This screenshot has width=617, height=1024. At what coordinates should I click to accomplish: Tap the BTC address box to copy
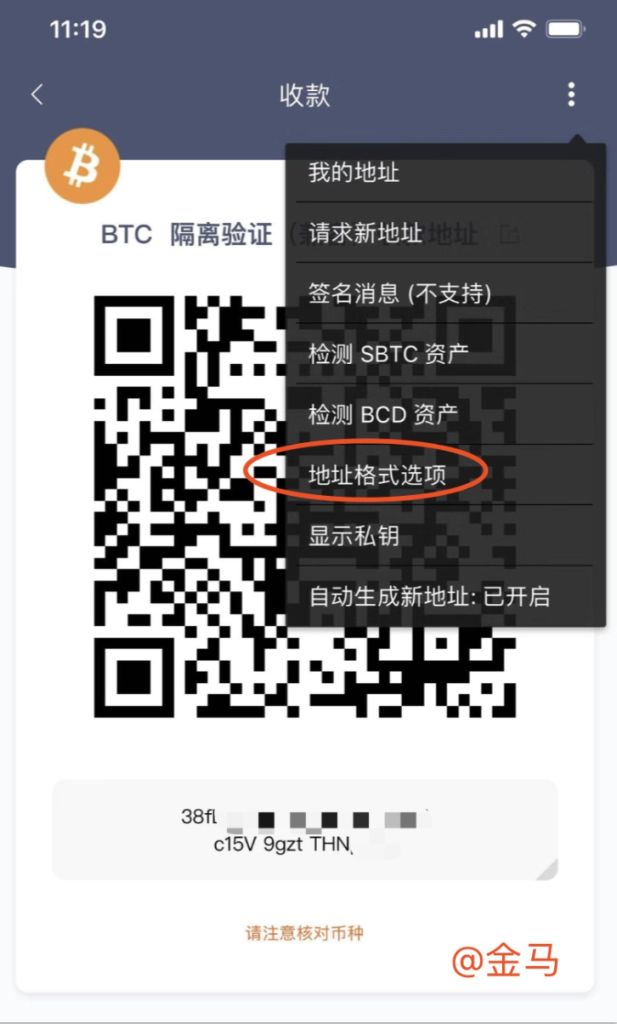304,830
